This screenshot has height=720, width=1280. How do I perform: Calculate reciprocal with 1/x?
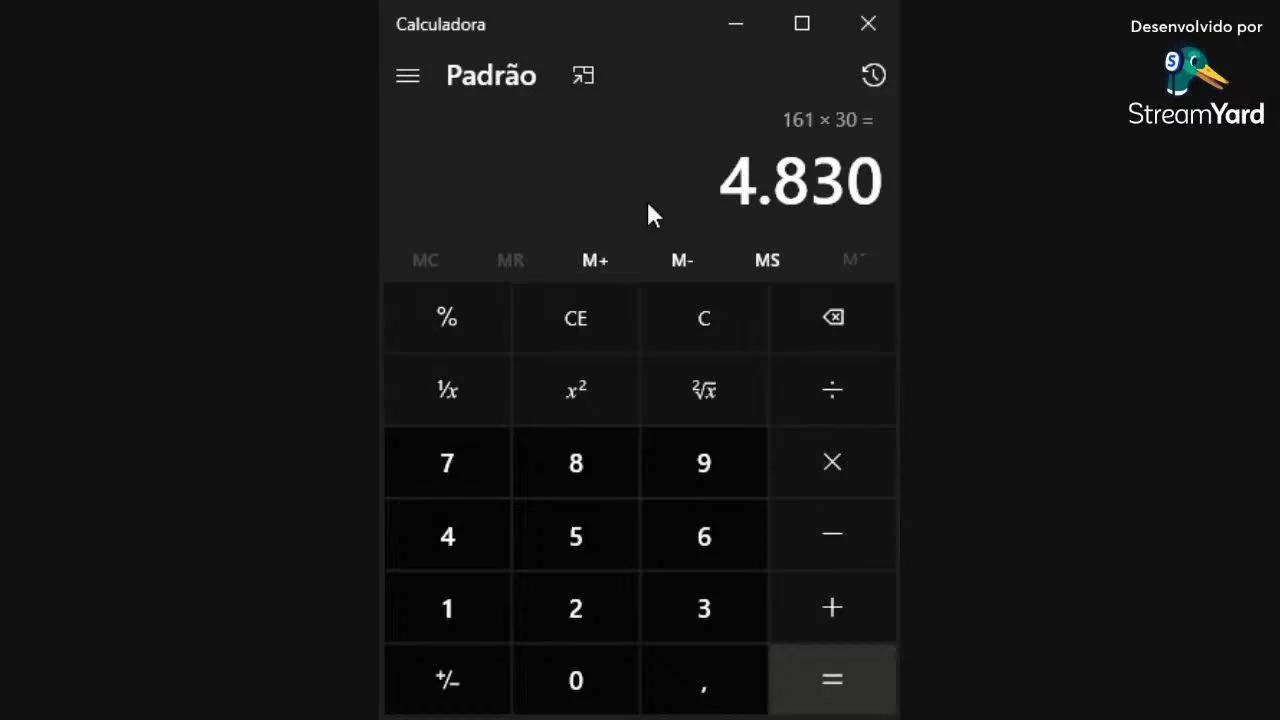(x=447, y=390)
